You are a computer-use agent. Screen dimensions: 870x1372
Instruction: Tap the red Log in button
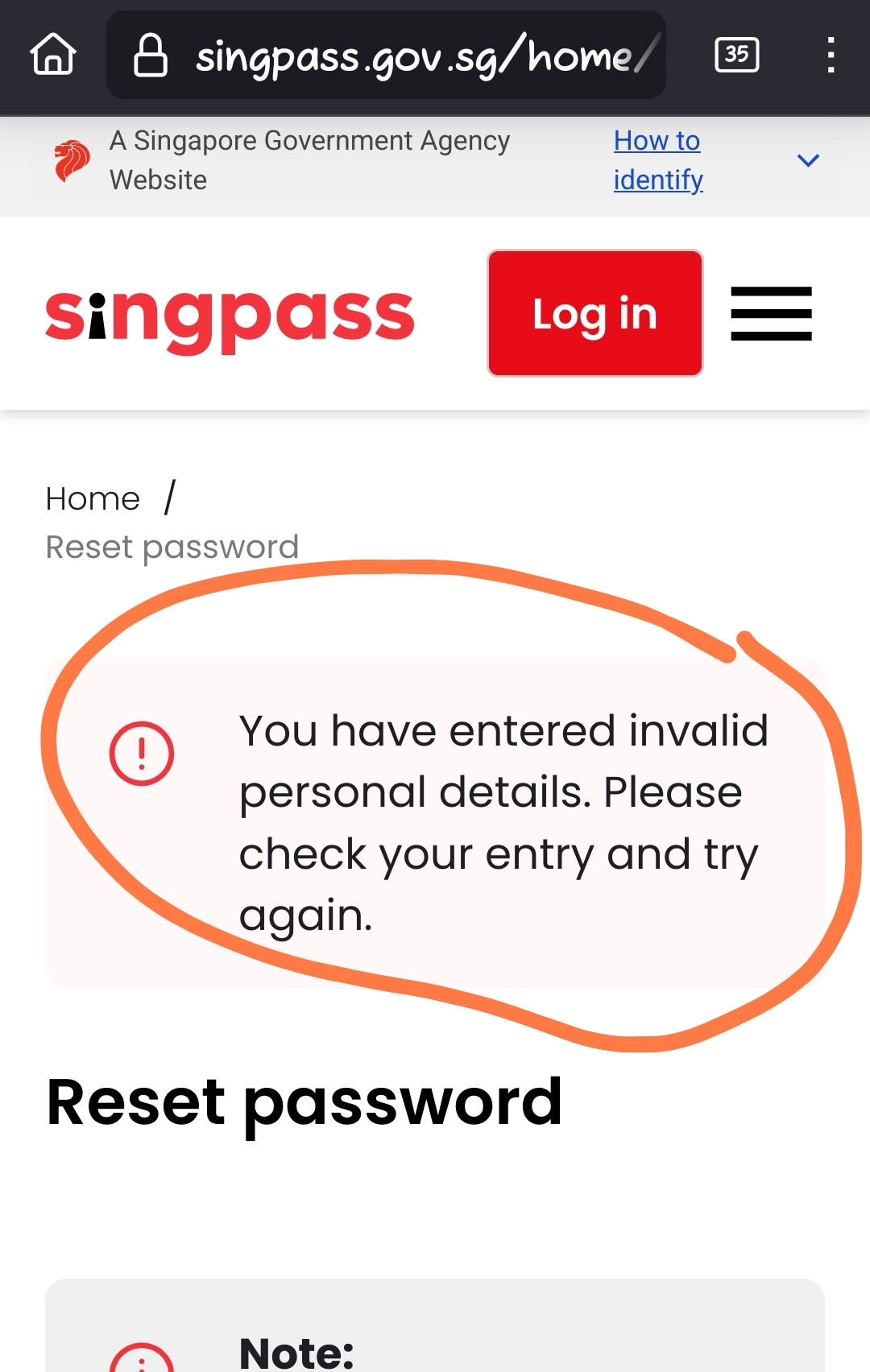tap(595, 313)
